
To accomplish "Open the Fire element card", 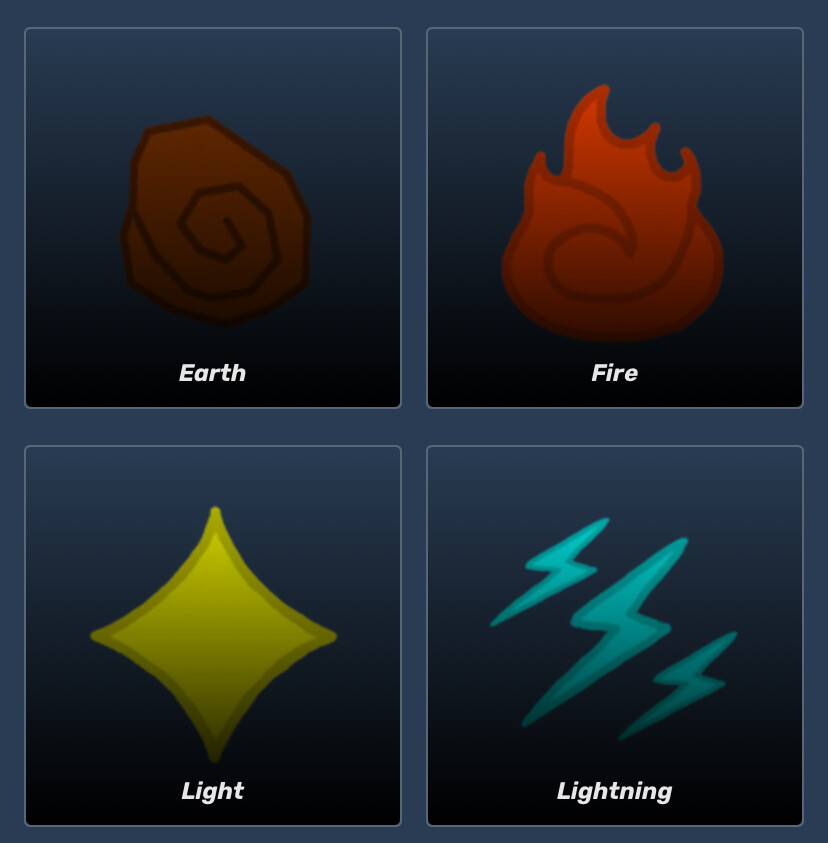I will [x=614, y=218].
